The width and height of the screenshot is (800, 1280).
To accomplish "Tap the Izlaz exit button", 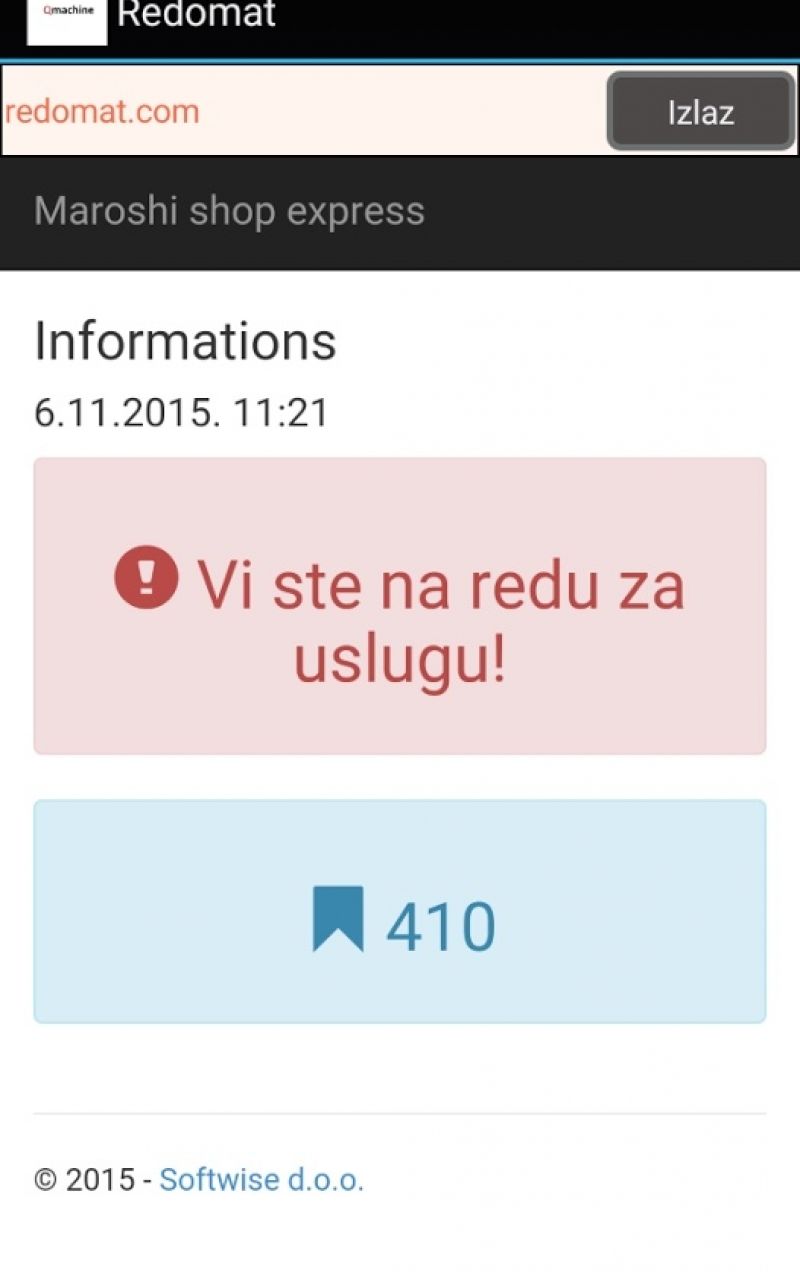I will (701, 111).
